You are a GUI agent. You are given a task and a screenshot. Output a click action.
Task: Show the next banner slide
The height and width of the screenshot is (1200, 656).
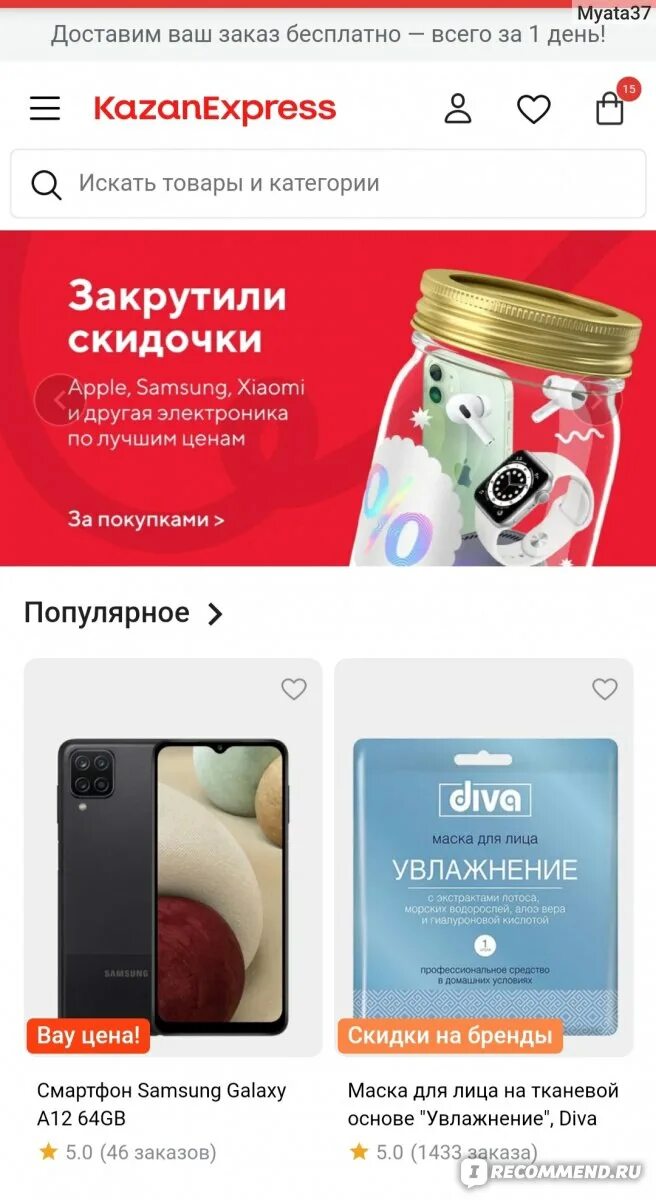(x=597, y=400)
